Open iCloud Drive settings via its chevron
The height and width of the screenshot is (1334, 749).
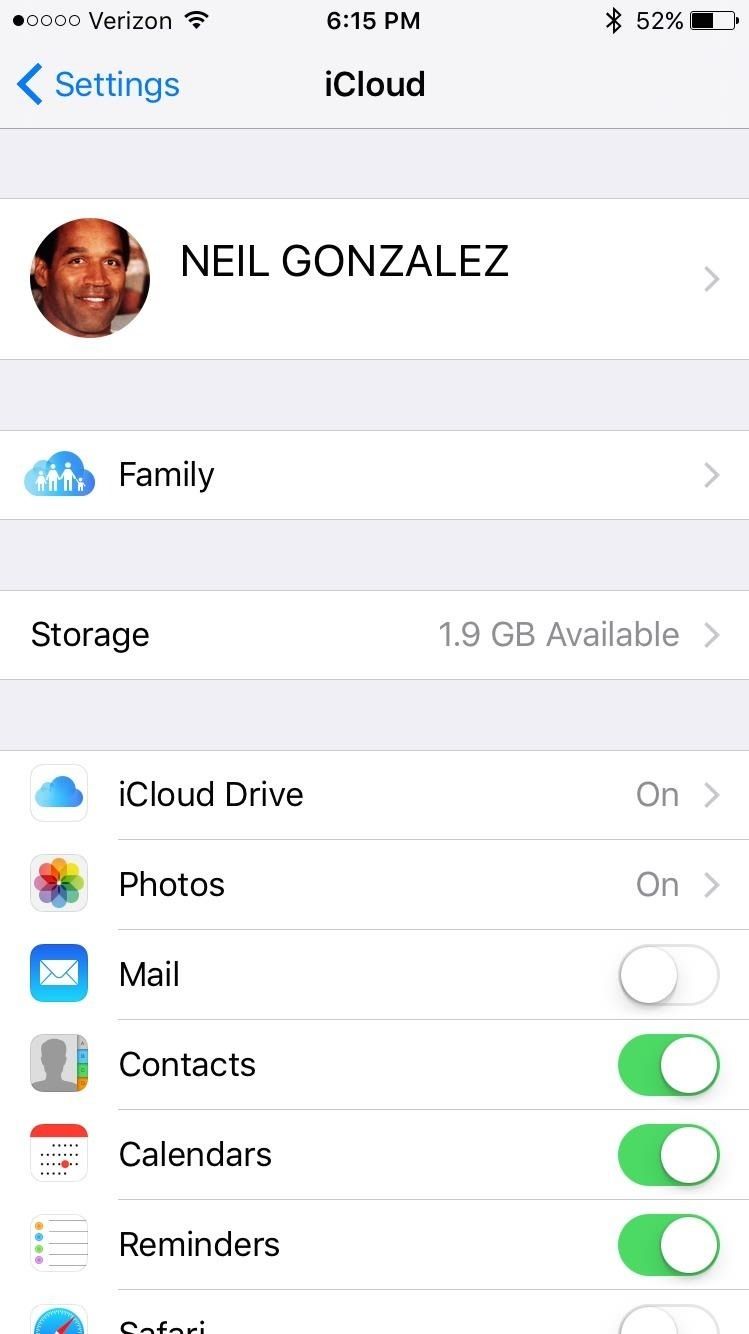point(711,794)
